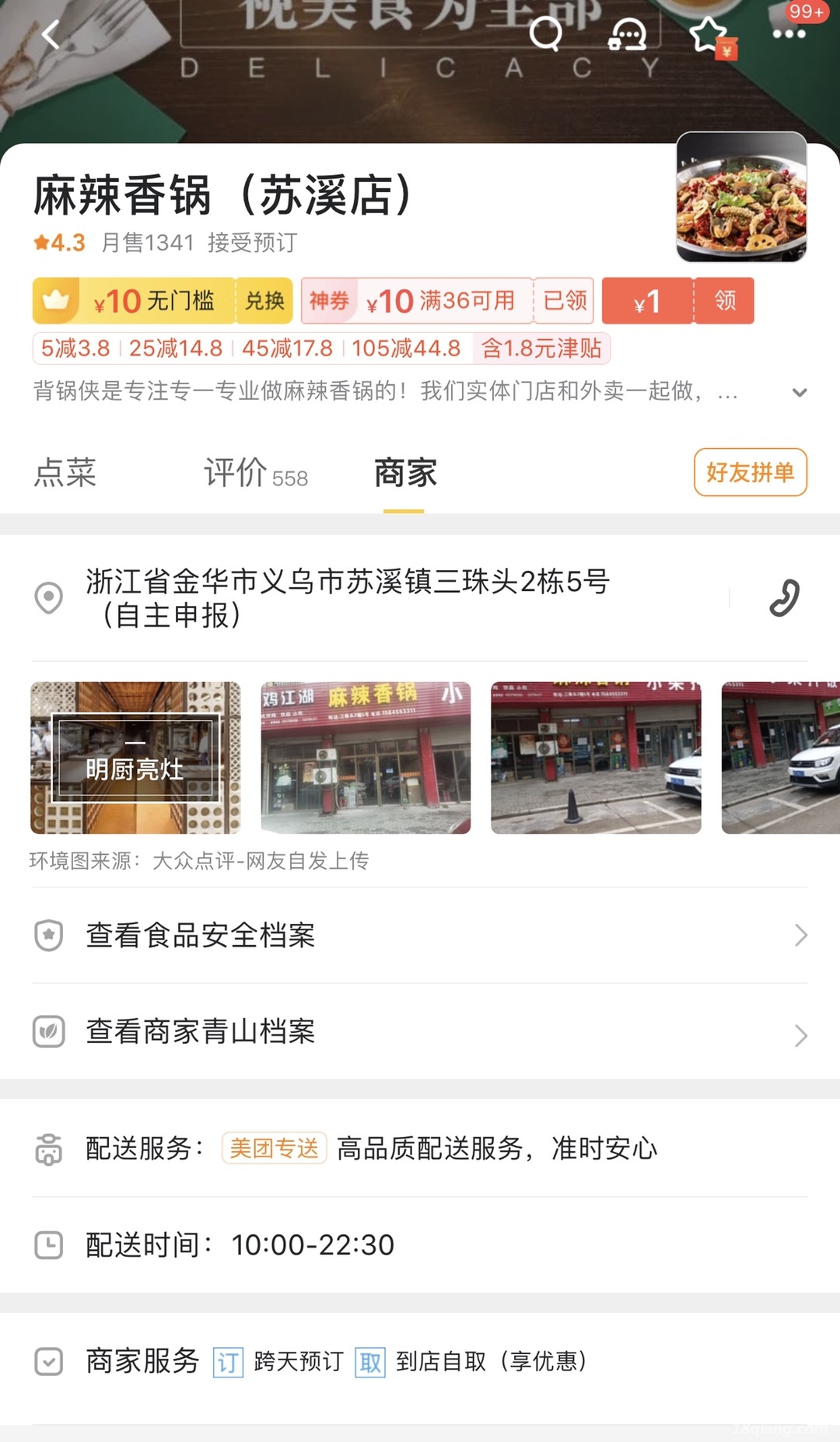Open the 查看食品安全档案 row
Image resolution: width=840 pixels, height=1442 pixels.
point(420,935)
